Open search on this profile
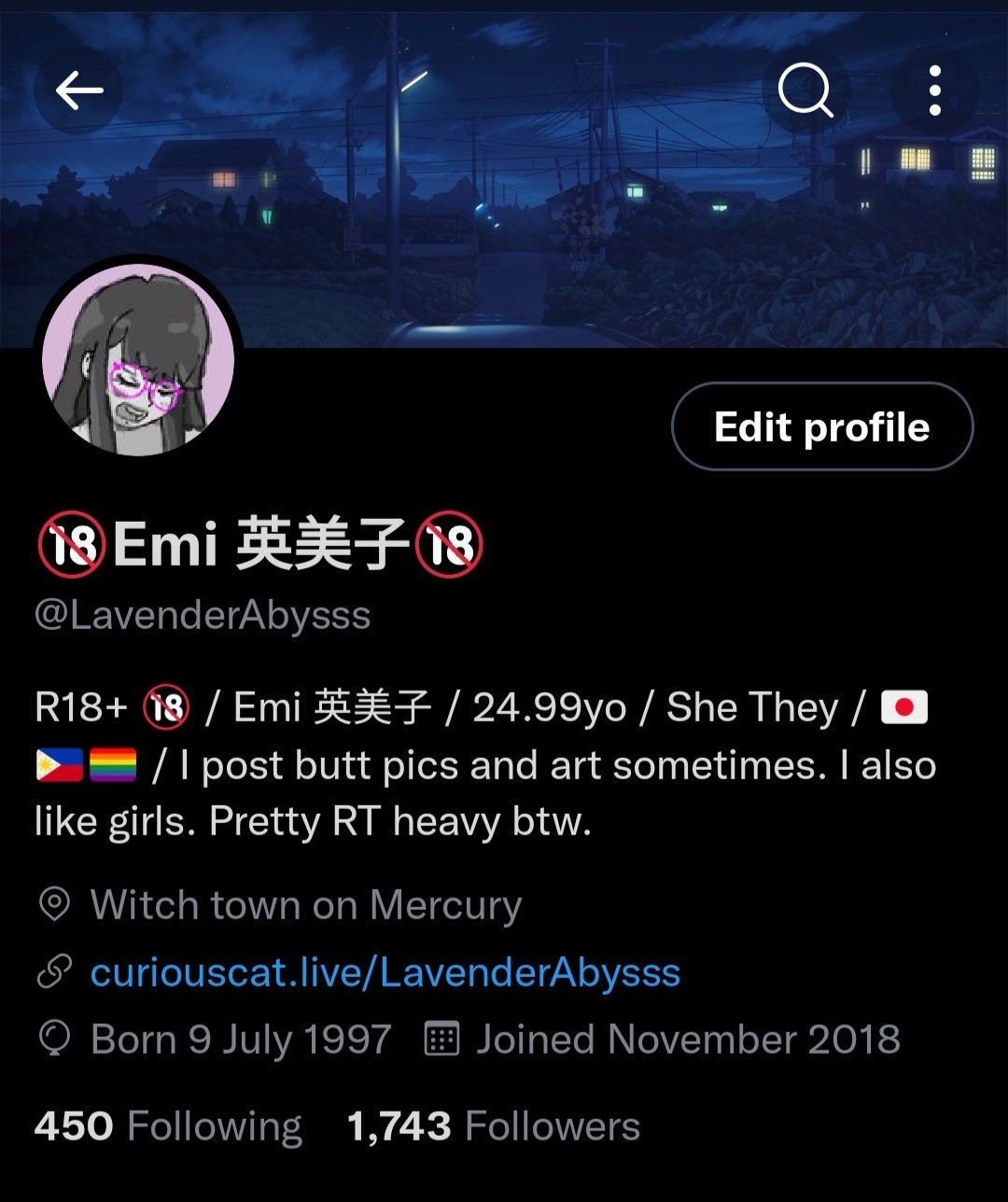Screen dimensions: 1008x1202 pos(805,91)
